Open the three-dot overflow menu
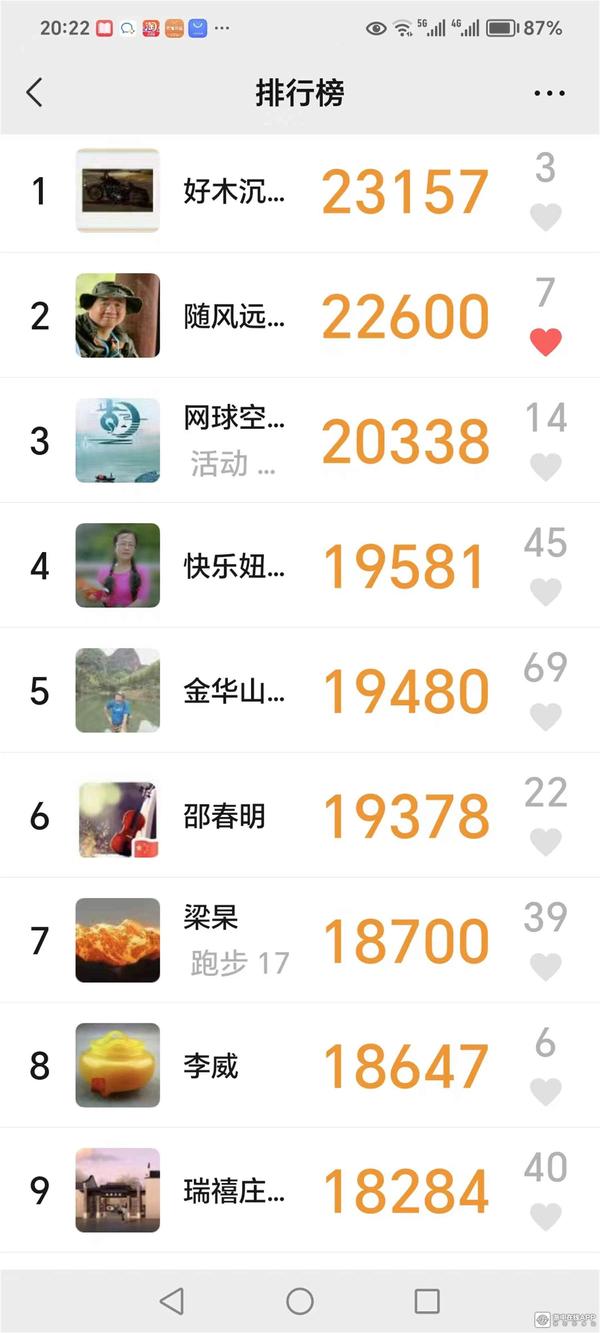 pos(549,93)
